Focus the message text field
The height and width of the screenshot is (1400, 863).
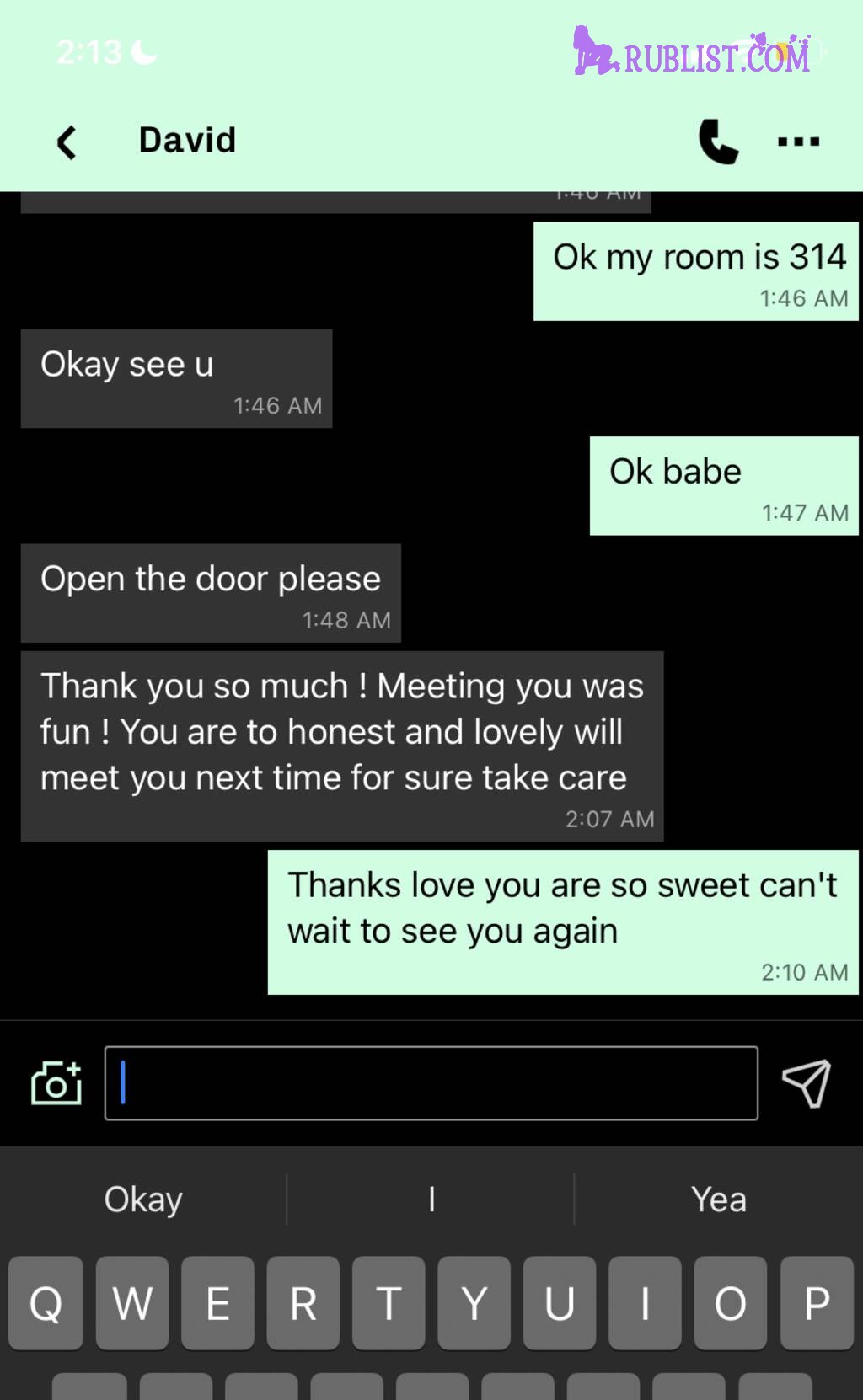[431, 1083]
